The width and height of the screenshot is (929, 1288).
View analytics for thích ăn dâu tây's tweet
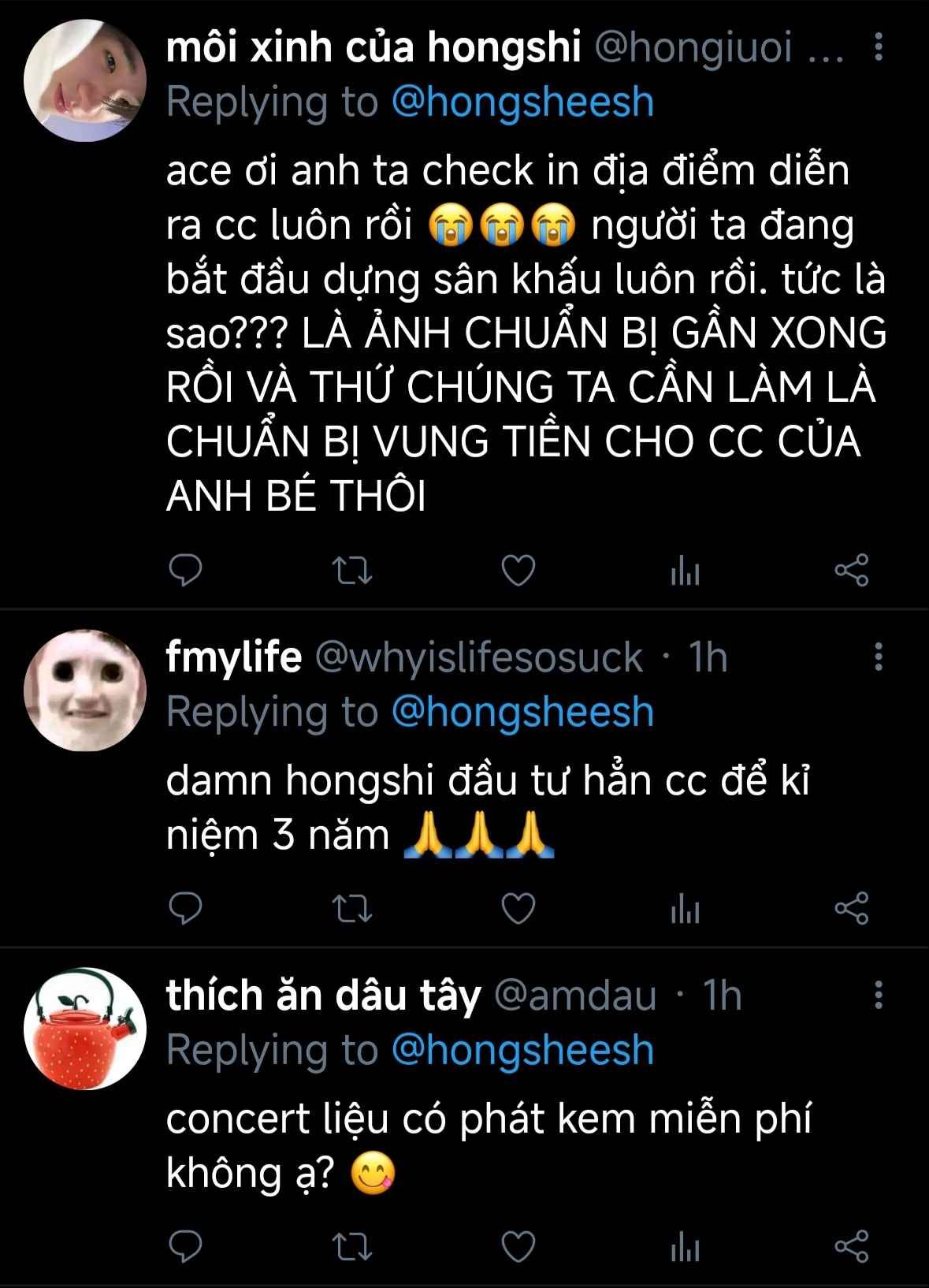685,1247
